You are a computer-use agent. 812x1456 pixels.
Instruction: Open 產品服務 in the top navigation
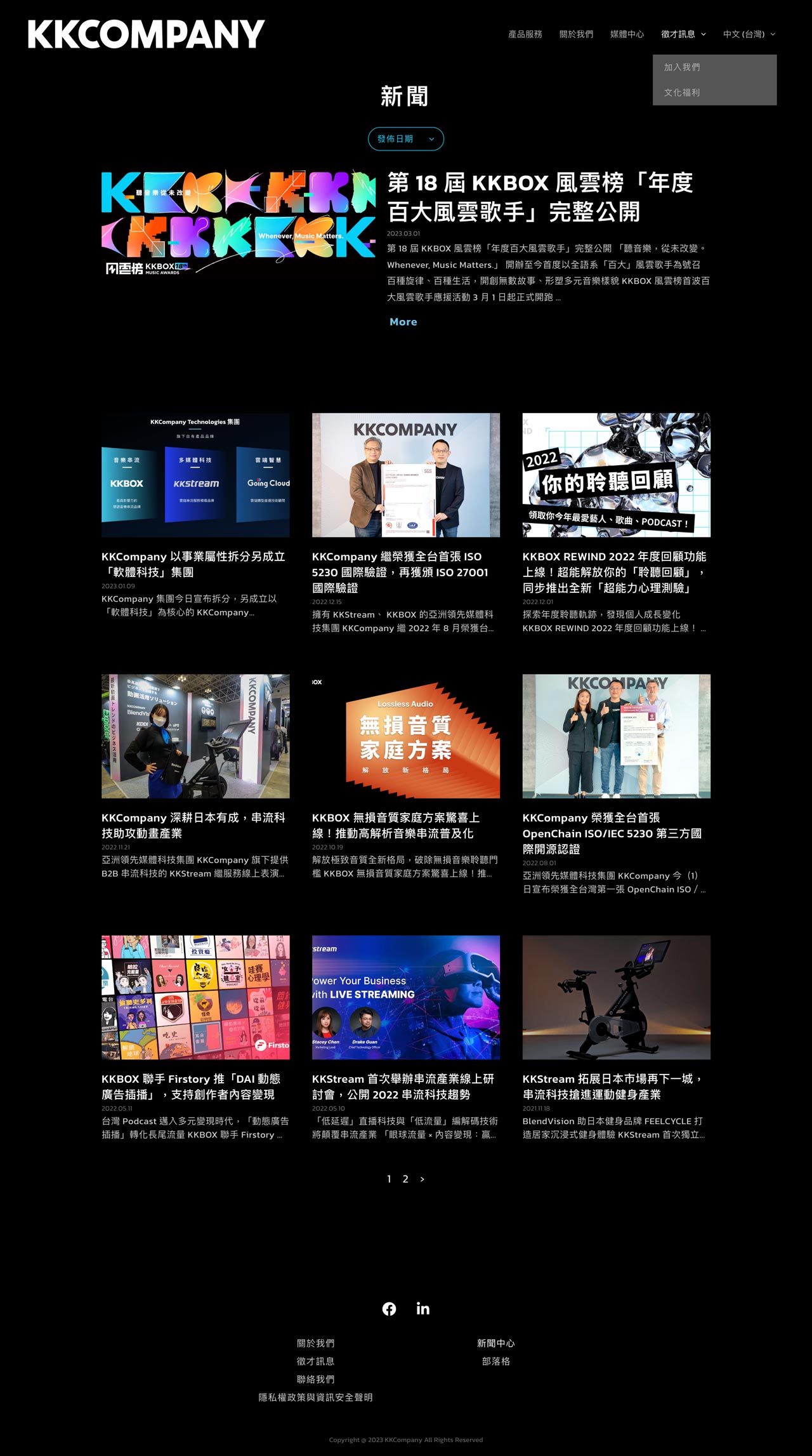[x=525, y=34]
